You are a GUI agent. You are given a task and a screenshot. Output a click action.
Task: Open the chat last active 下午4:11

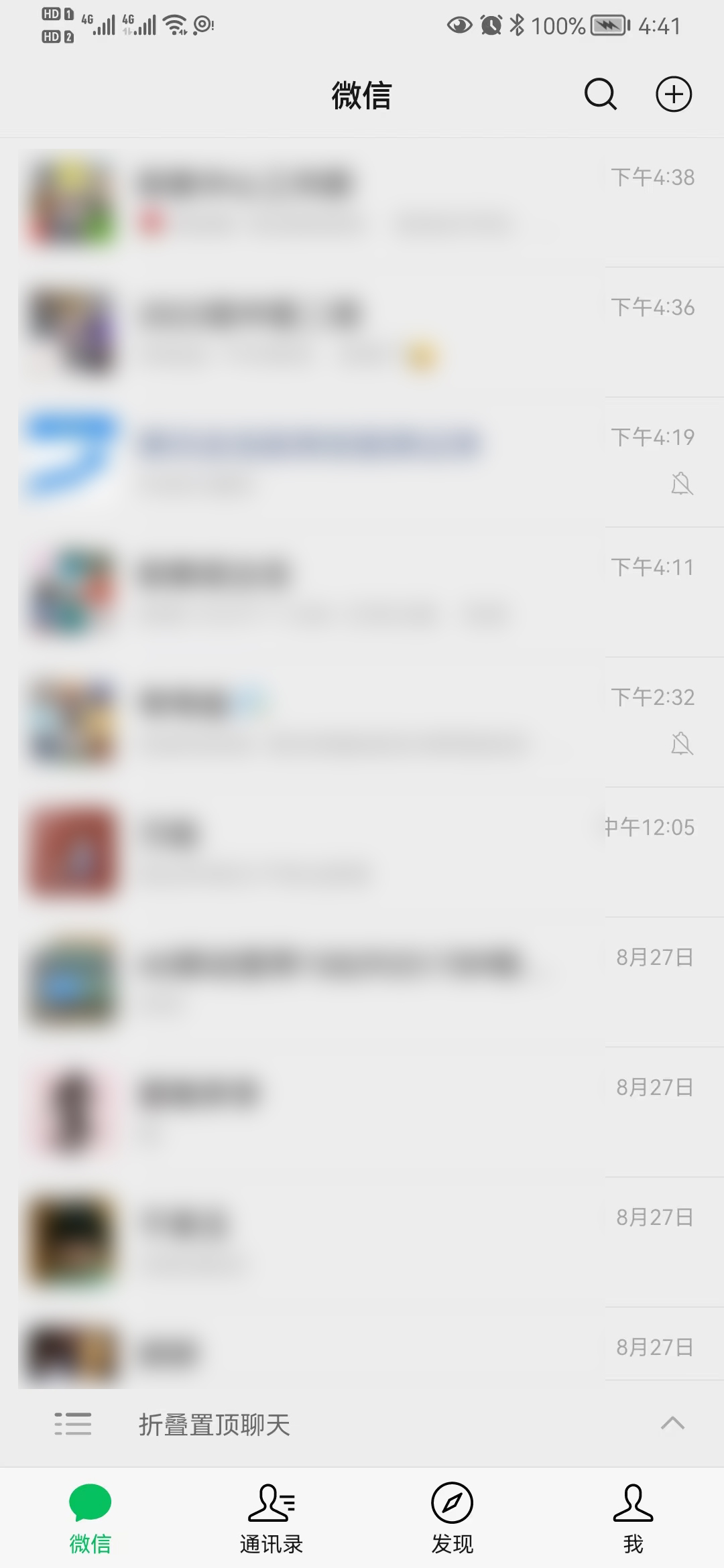tap(362, 592)
